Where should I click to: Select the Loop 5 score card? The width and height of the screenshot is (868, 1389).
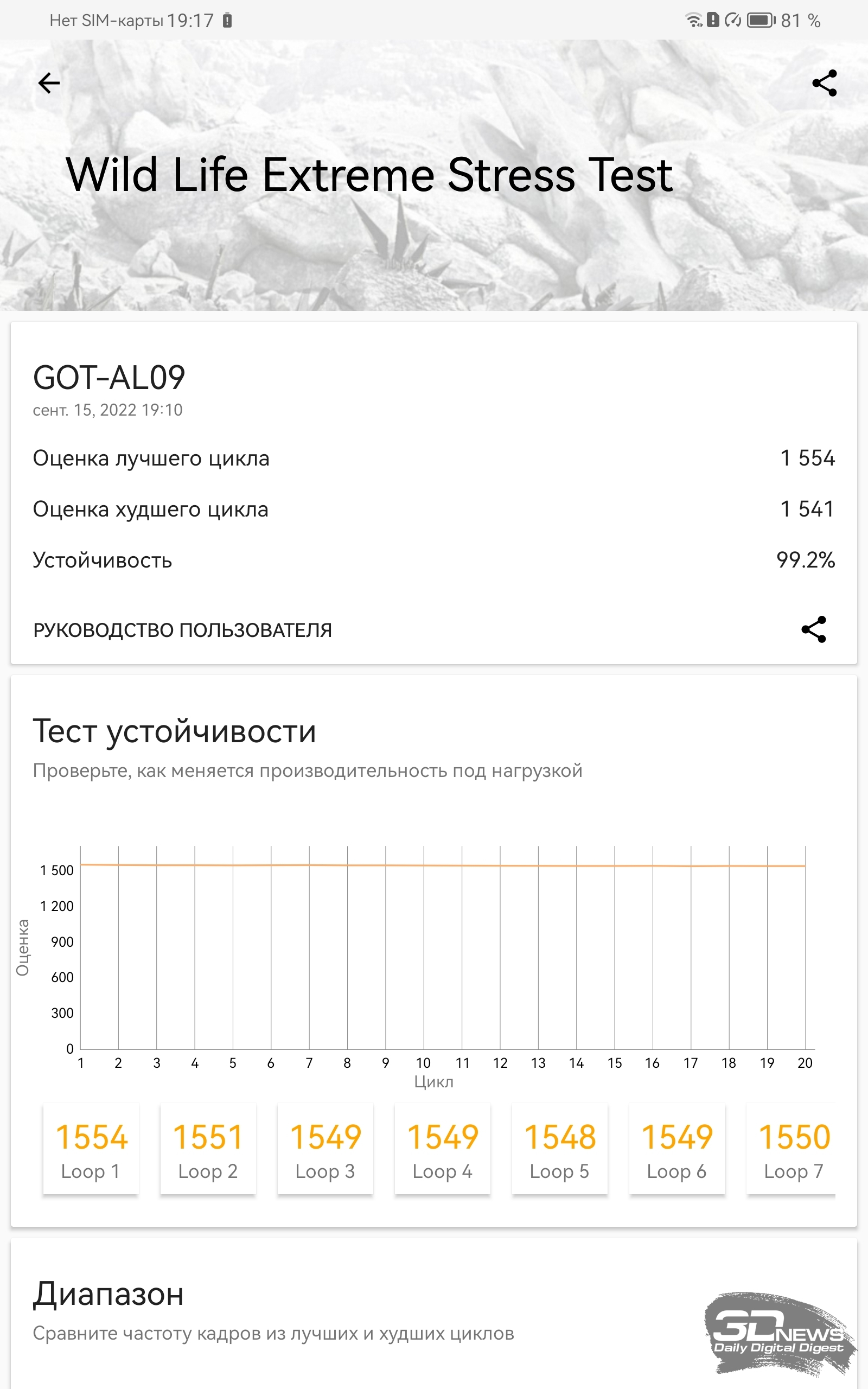click(560, 1149)
